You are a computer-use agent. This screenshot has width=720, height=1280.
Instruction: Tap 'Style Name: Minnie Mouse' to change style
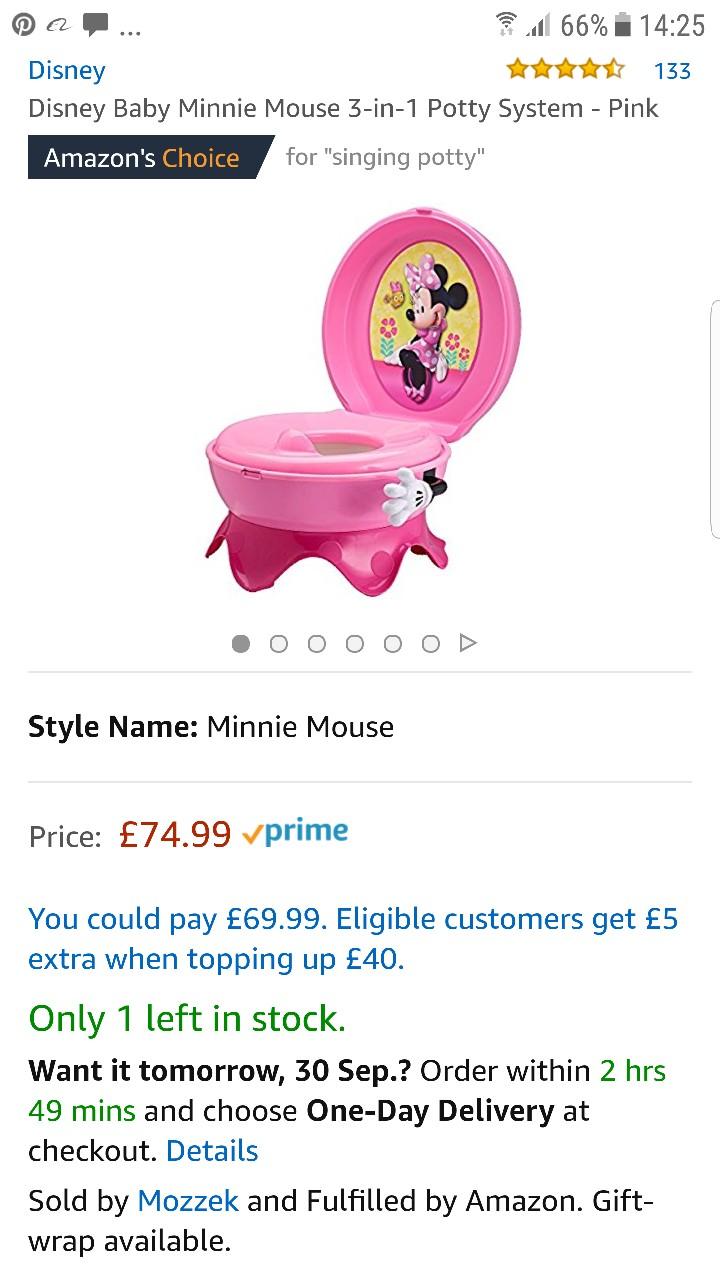tap(210, 727)
